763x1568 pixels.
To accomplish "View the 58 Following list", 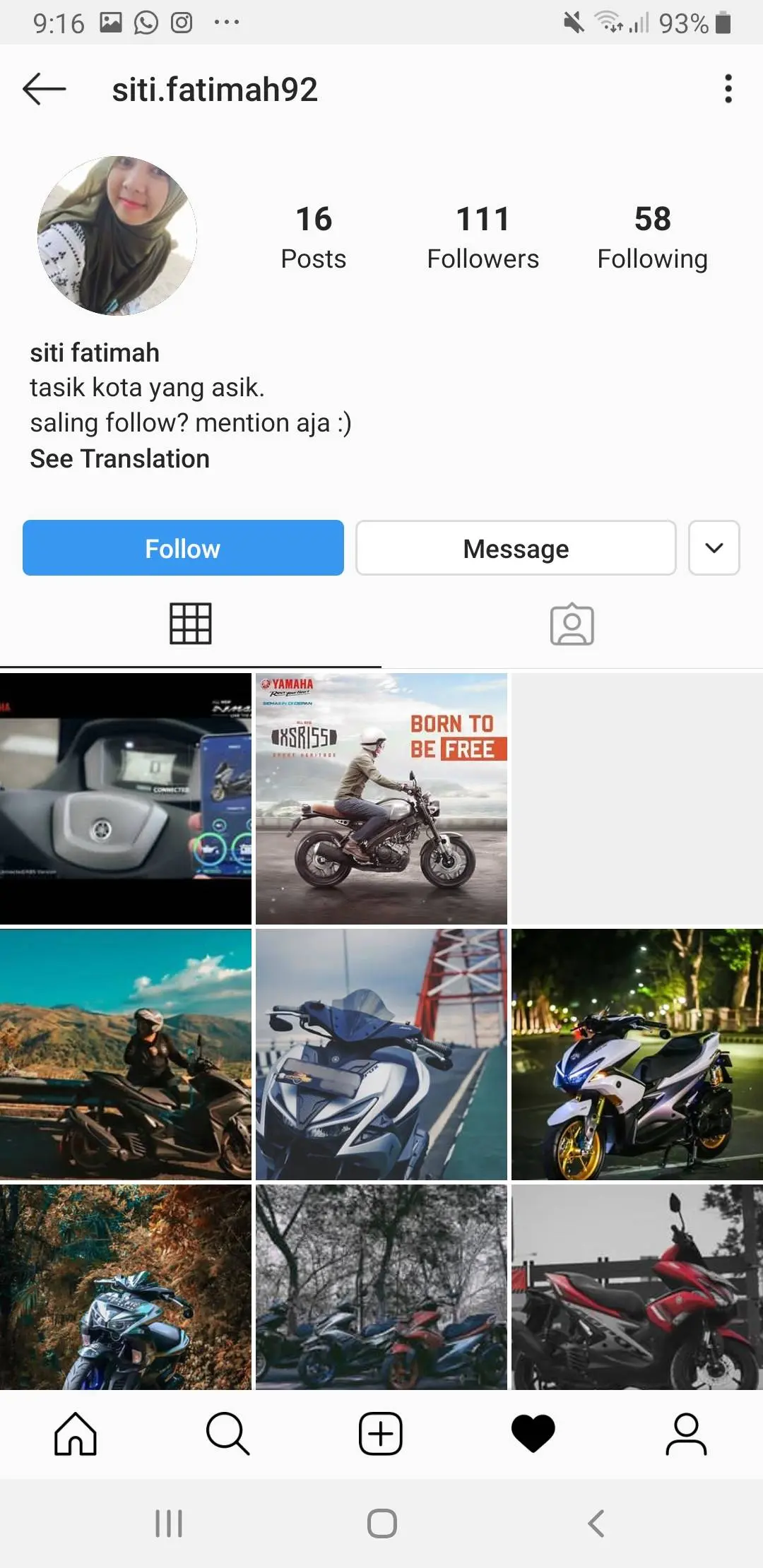I will [652, 237].
